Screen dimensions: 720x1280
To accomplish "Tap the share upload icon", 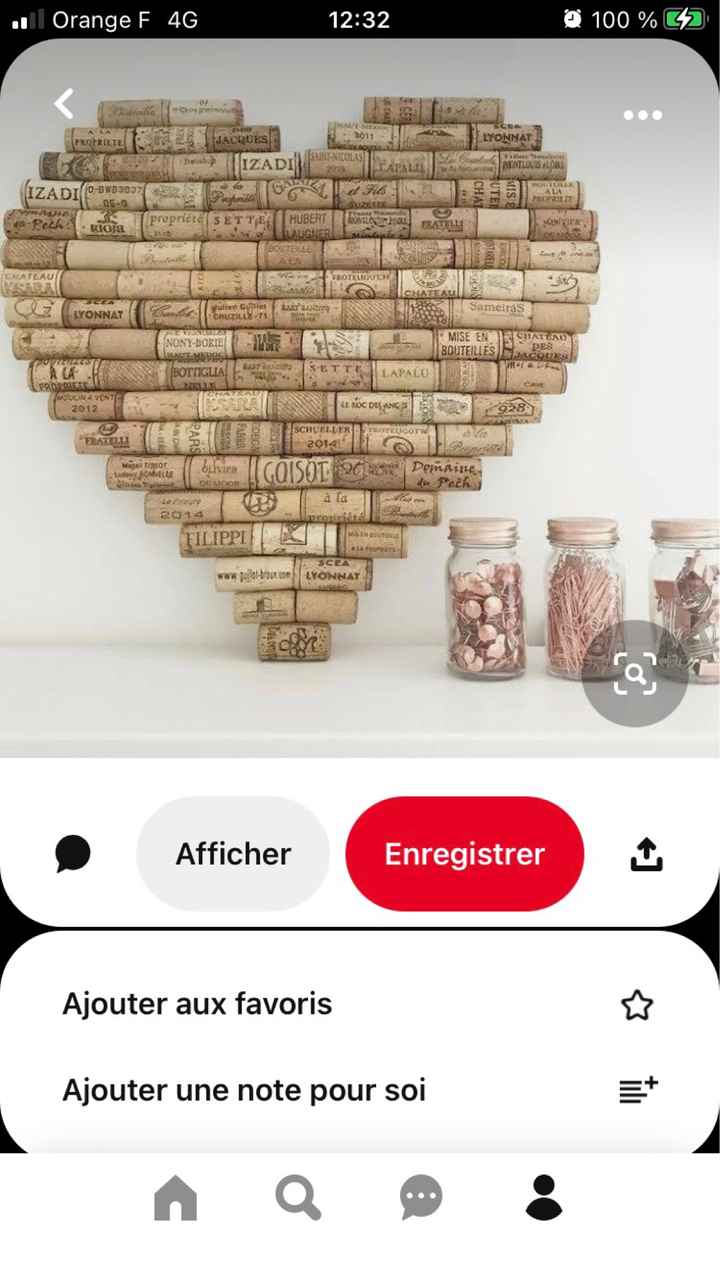I will [646, 853].
